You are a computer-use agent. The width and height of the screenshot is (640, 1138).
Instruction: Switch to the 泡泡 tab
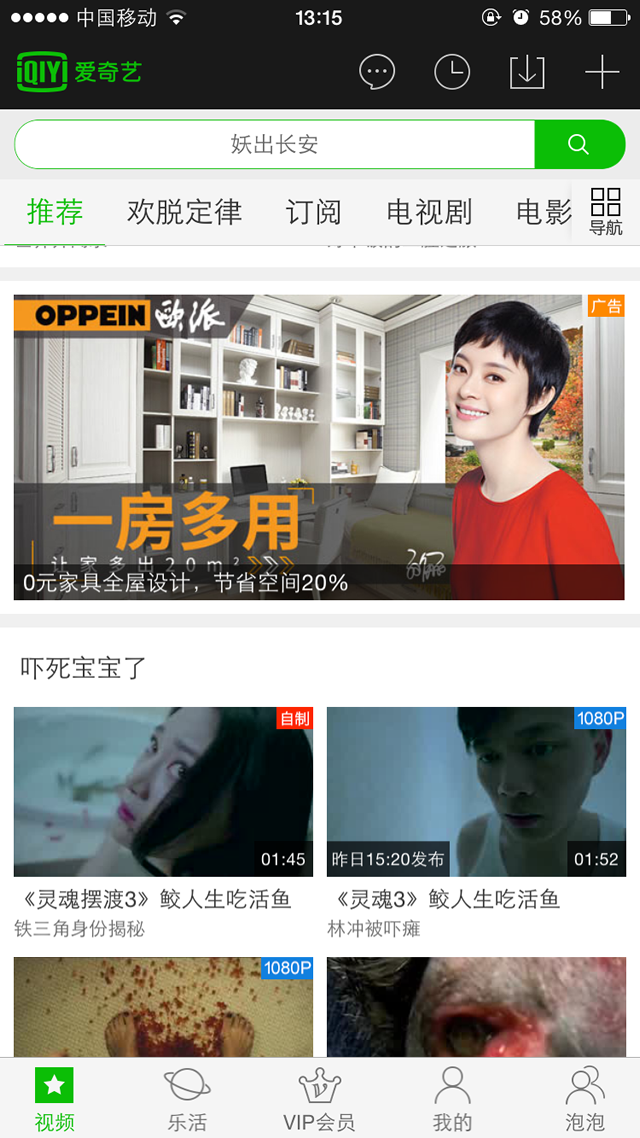[585, 1098]
